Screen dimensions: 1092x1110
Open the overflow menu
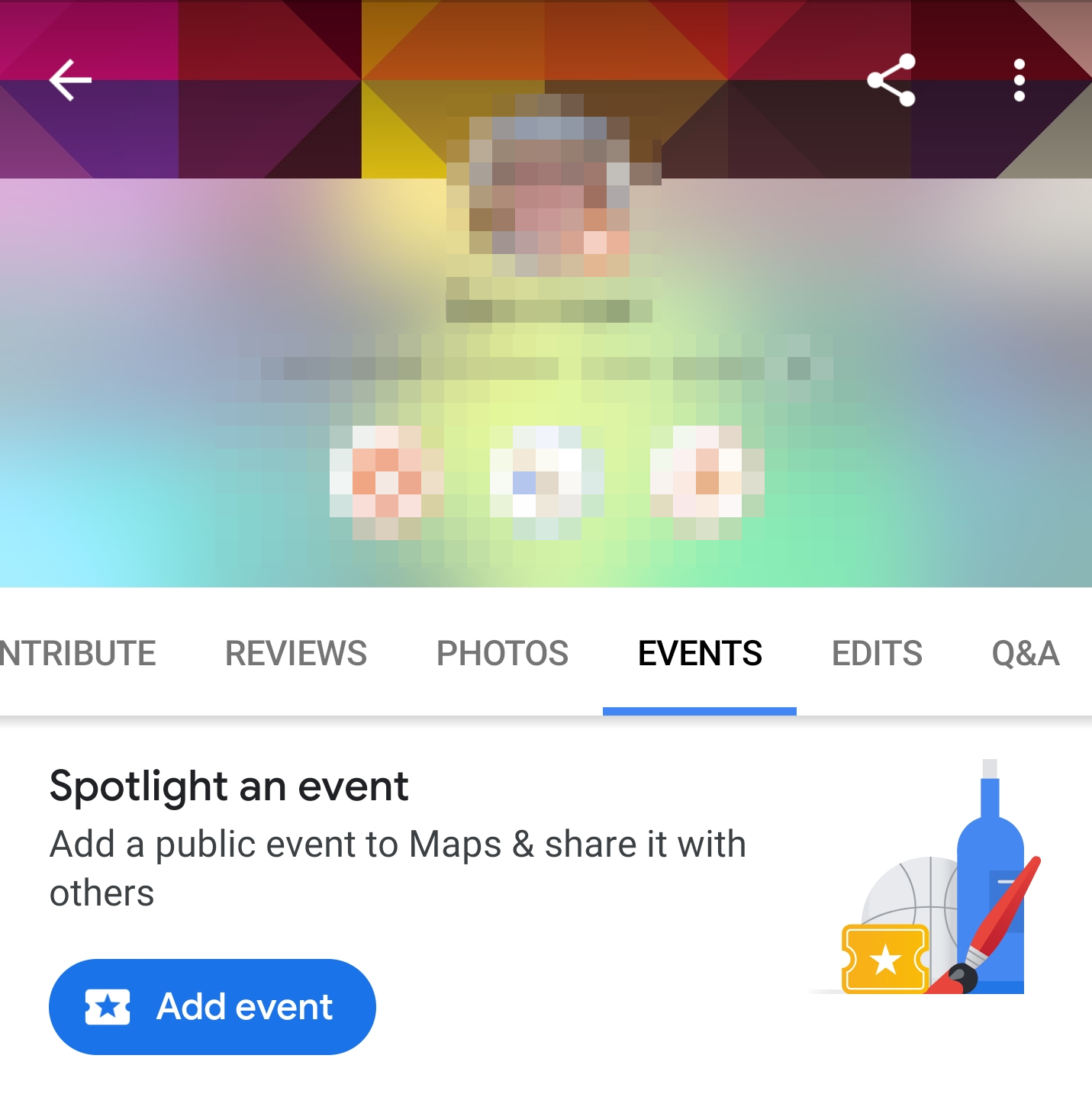pyautogui.click(x=1019, y=80)
